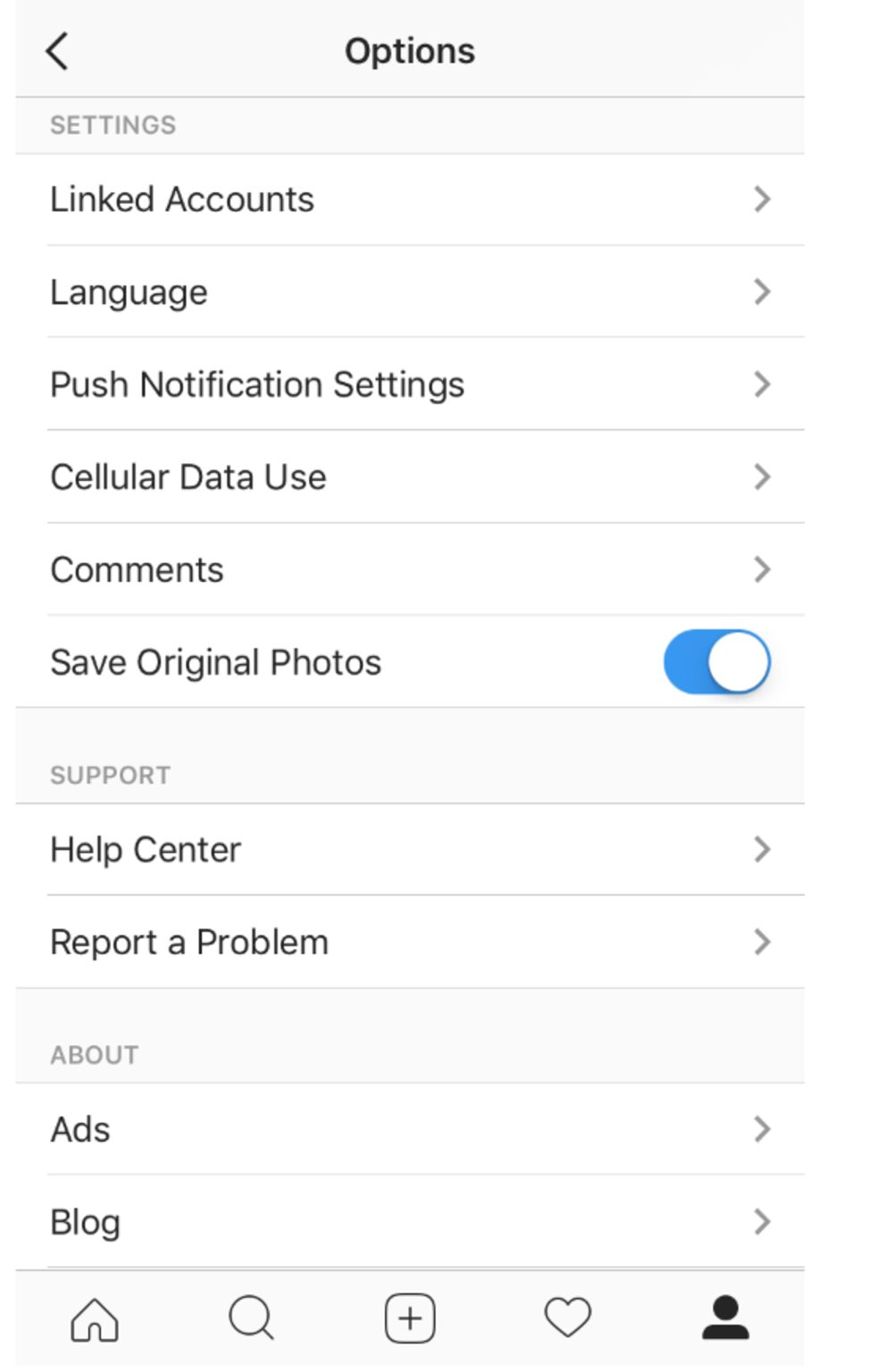893x1372 pixels.
Task: Open the Language setting
Action: coord(409,292)
